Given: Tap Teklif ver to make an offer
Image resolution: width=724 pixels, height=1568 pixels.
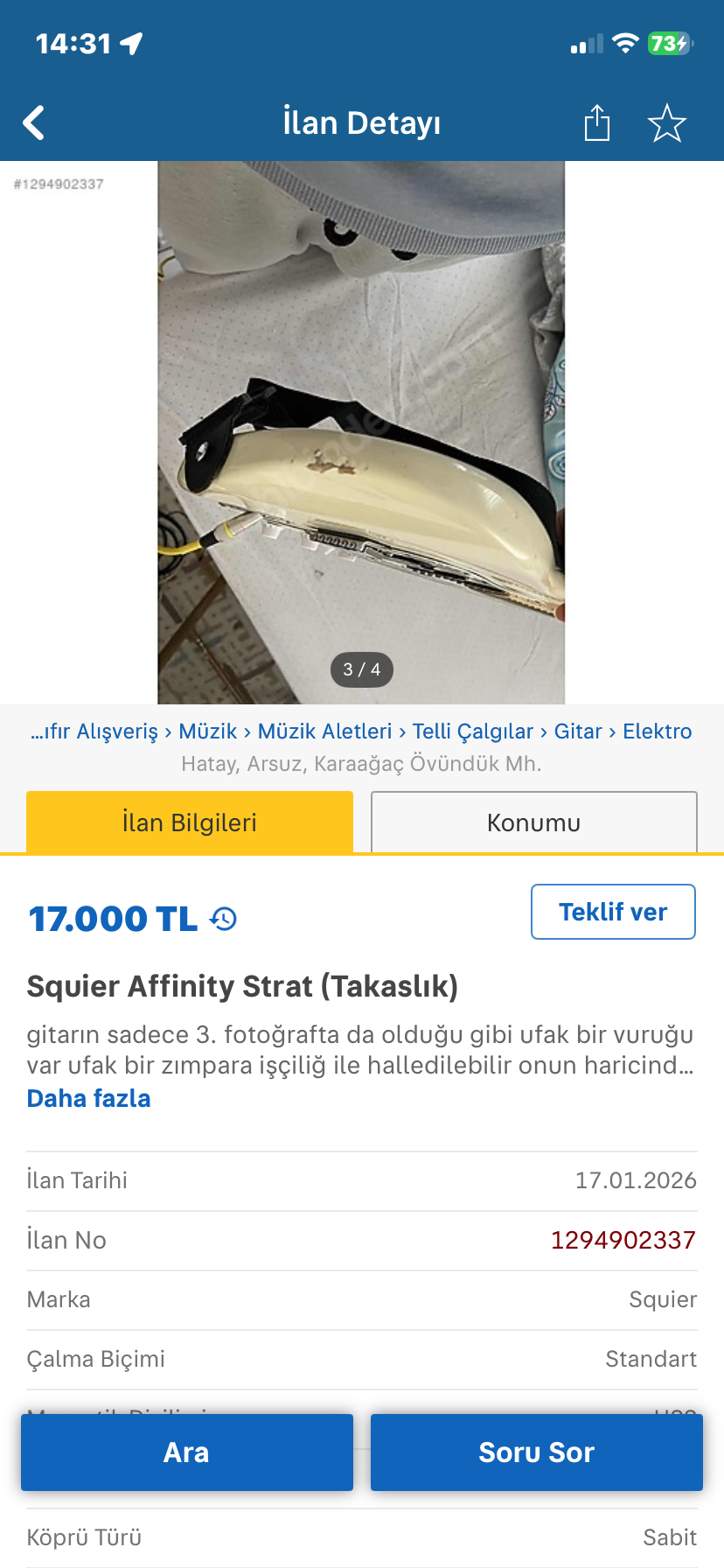Looking at the screenshot, I should [613, 912].
